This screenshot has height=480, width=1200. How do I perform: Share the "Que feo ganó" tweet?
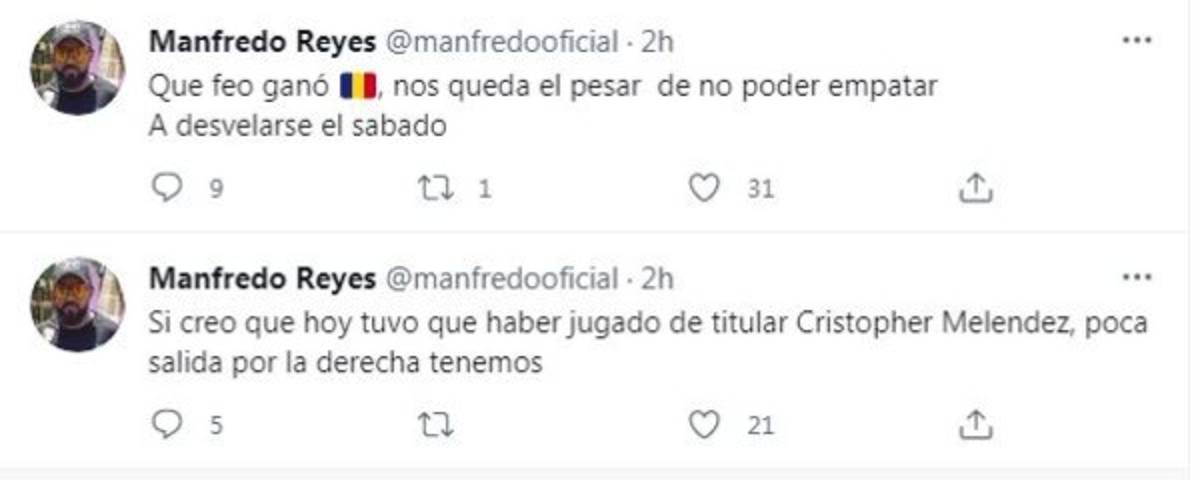coord(975,188)
